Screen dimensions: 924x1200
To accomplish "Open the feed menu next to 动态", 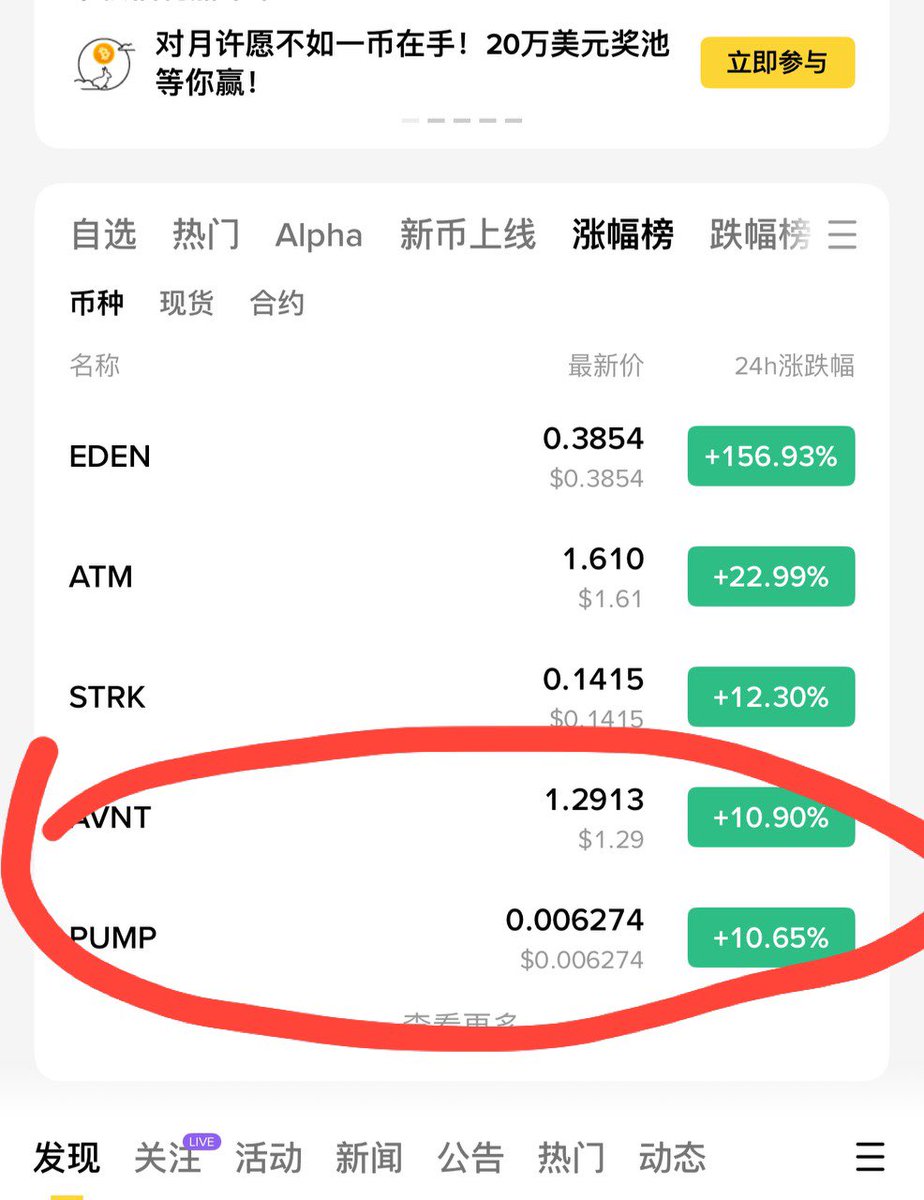I will click(870, 1158).
